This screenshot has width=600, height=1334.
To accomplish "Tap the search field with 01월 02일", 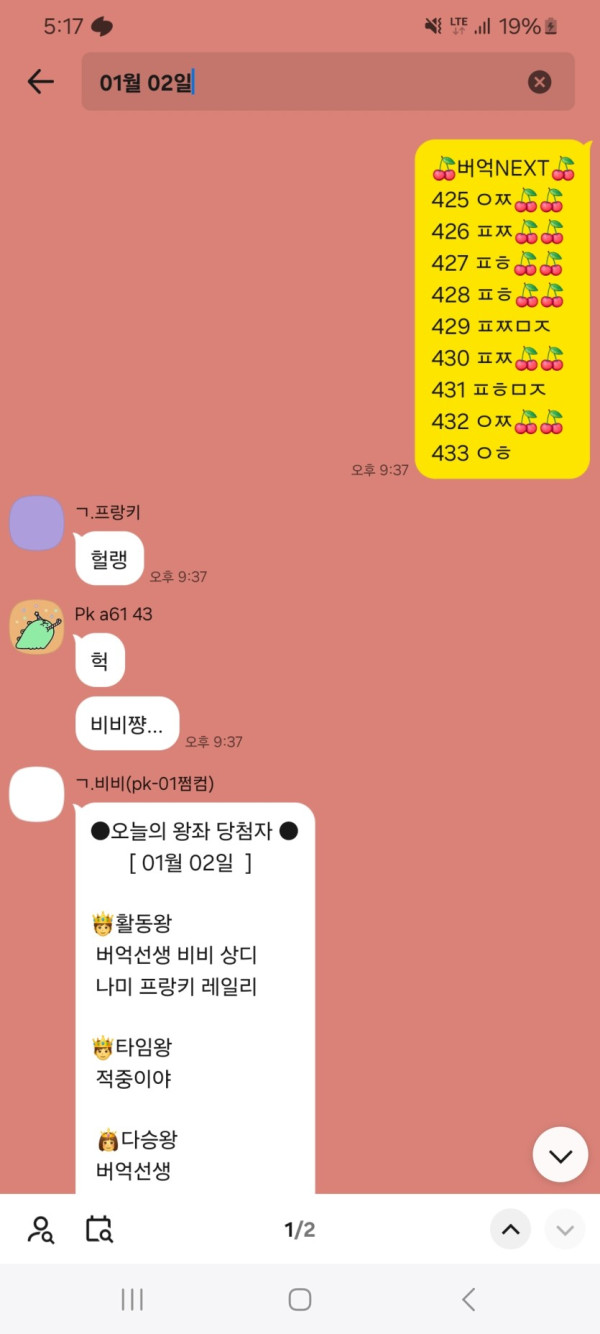I will coord(300,82).
